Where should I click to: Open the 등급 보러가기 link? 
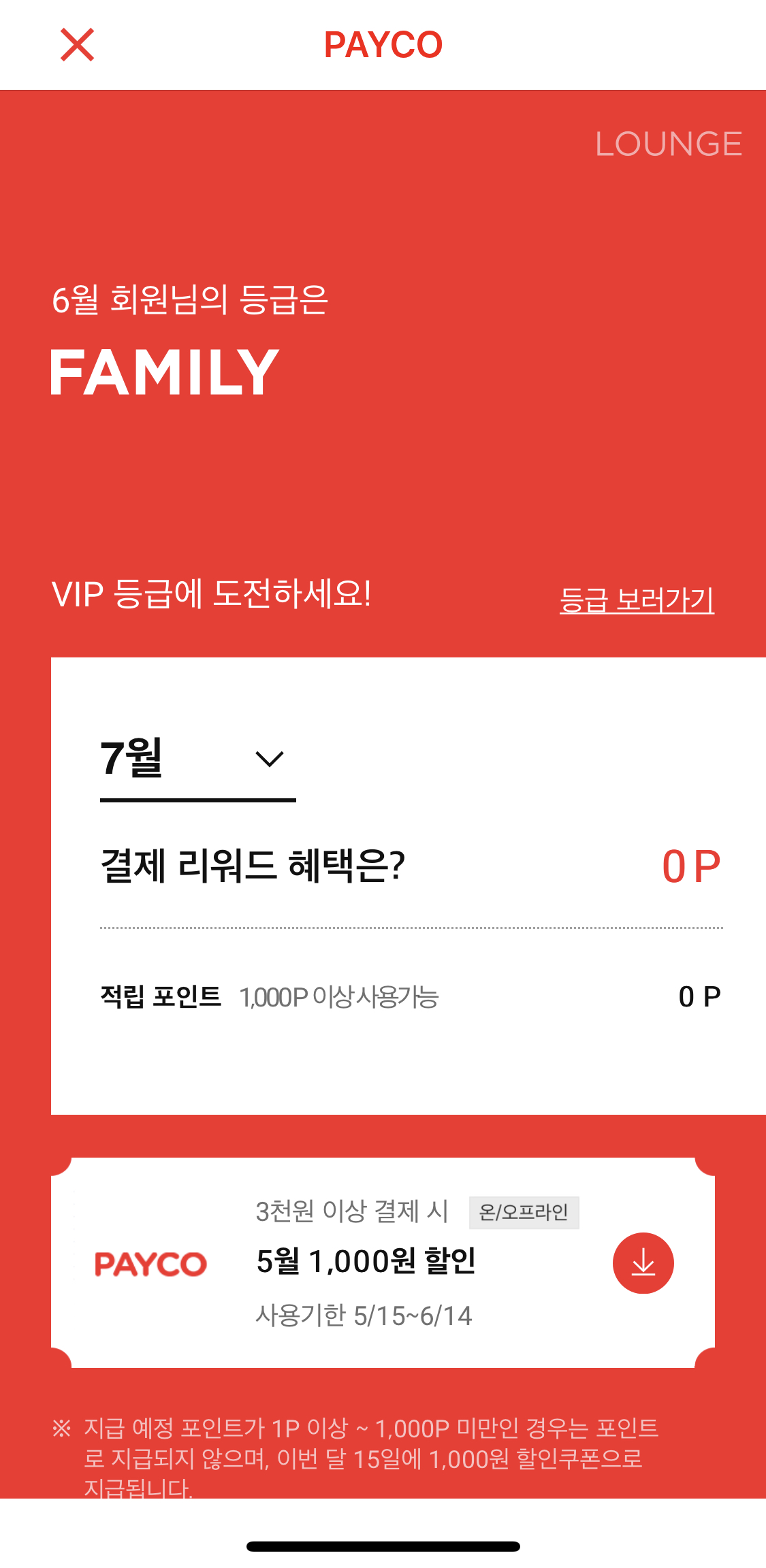point(637,600)
